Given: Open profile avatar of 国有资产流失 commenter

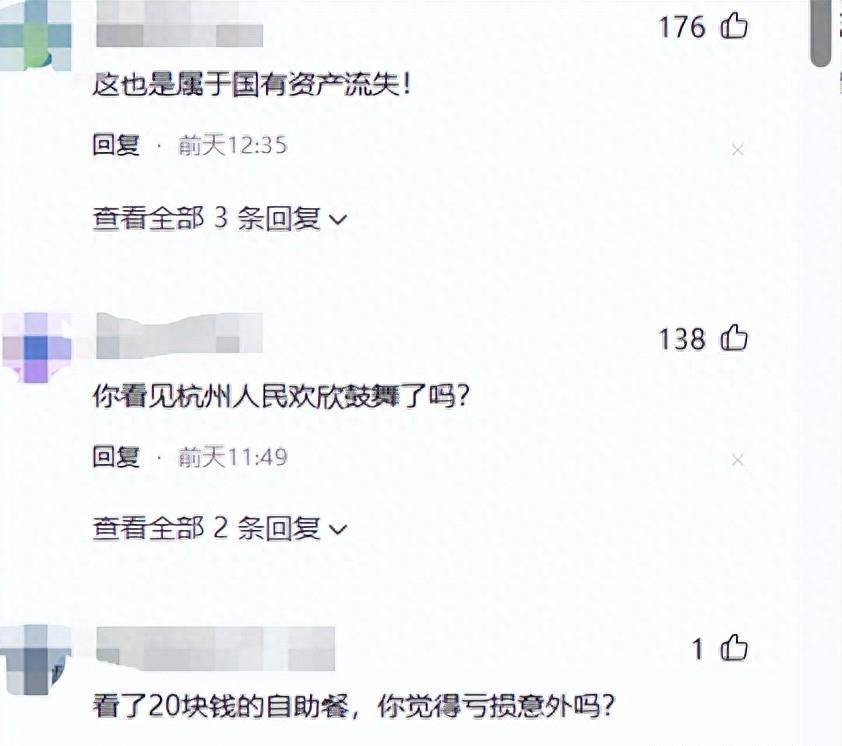Looking at the screenshot, I should [x=36, y=32].
